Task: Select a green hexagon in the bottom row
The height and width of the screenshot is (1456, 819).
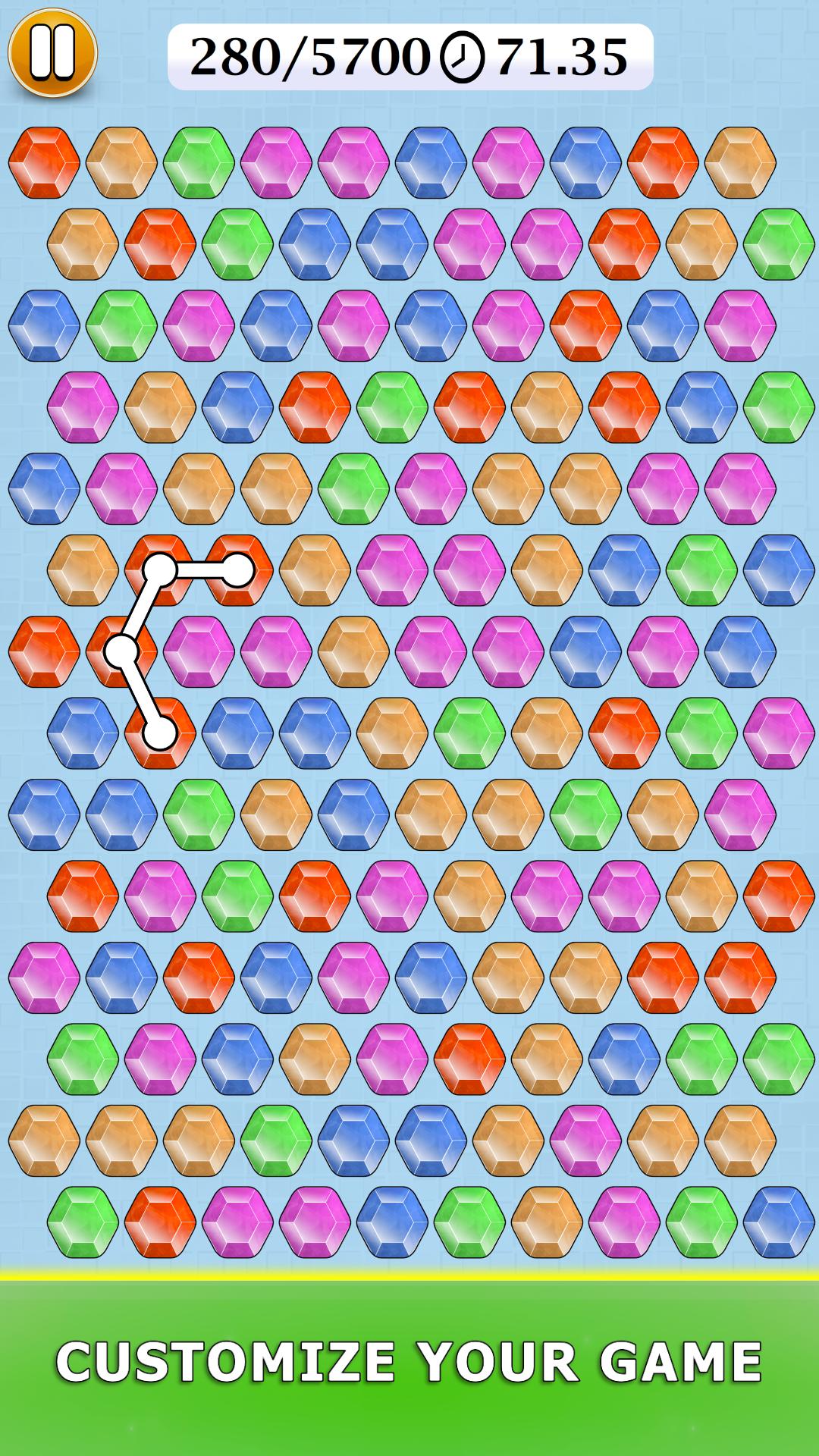Action: point(83,1221)
